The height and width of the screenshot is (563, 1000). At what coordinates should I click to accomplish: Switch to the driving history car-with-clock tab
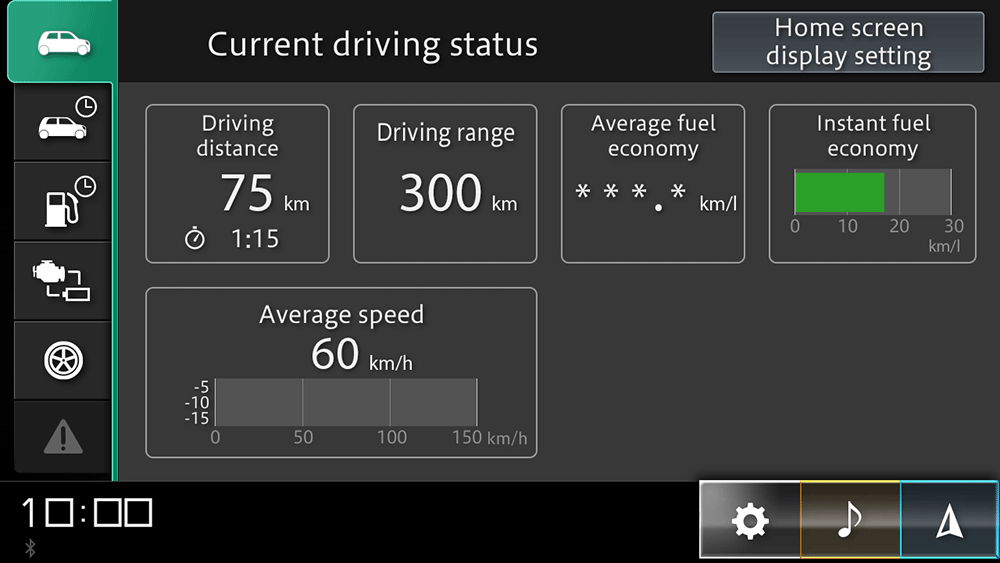point(62,122)
